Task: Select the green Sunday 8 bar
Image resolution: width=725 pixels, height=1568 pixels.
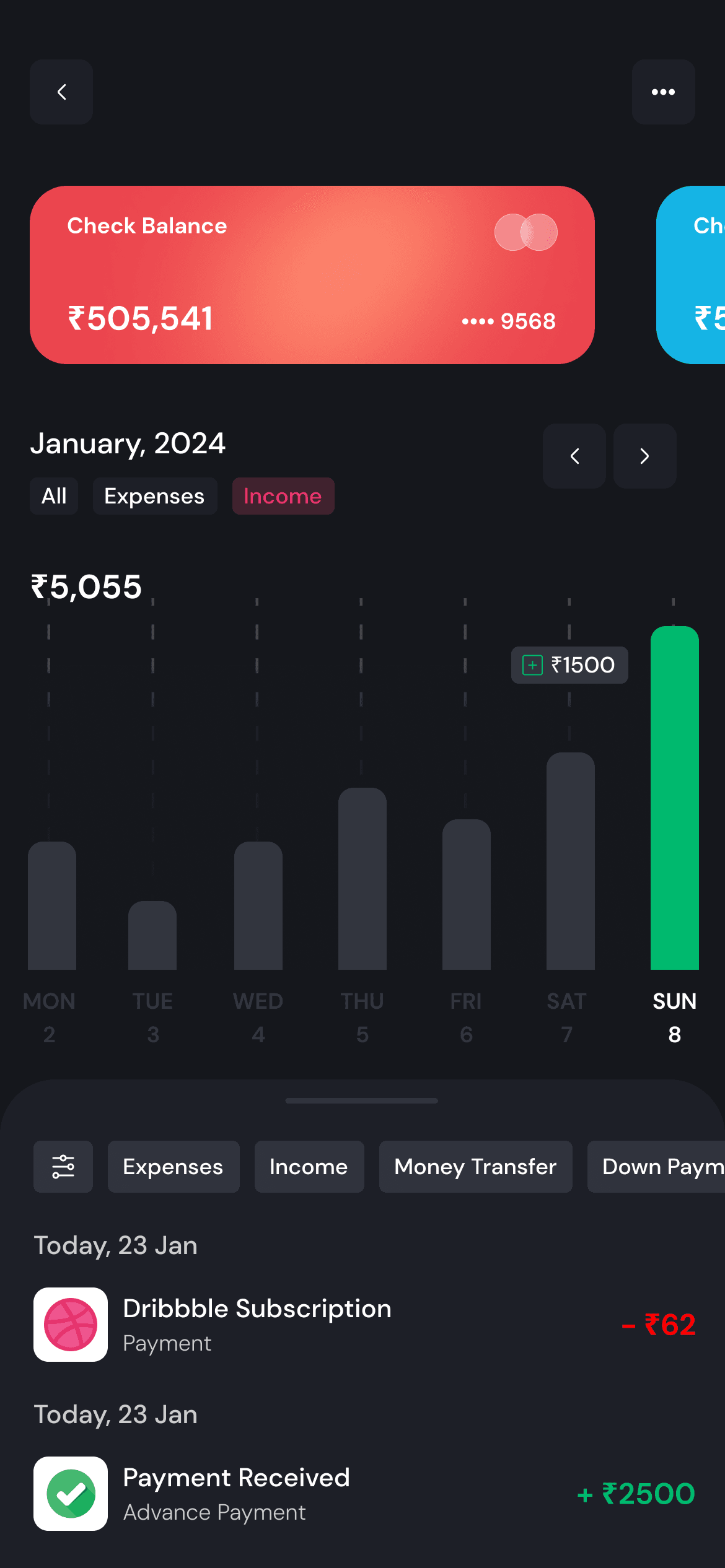Action: [674, 798]
